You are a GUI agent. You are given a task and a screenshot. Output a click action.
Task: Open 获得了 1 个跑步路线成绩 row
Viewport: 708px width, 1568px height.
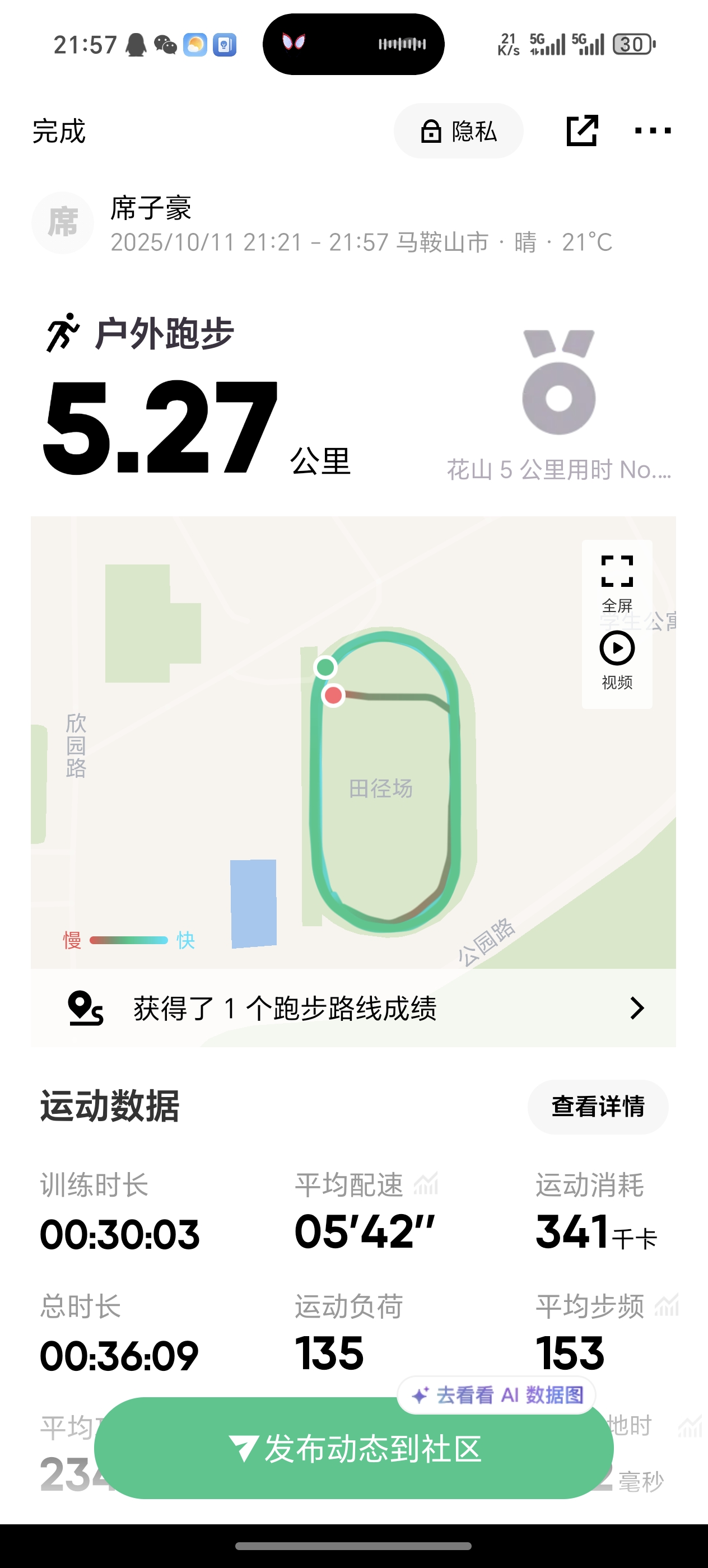coord(353,1008)
